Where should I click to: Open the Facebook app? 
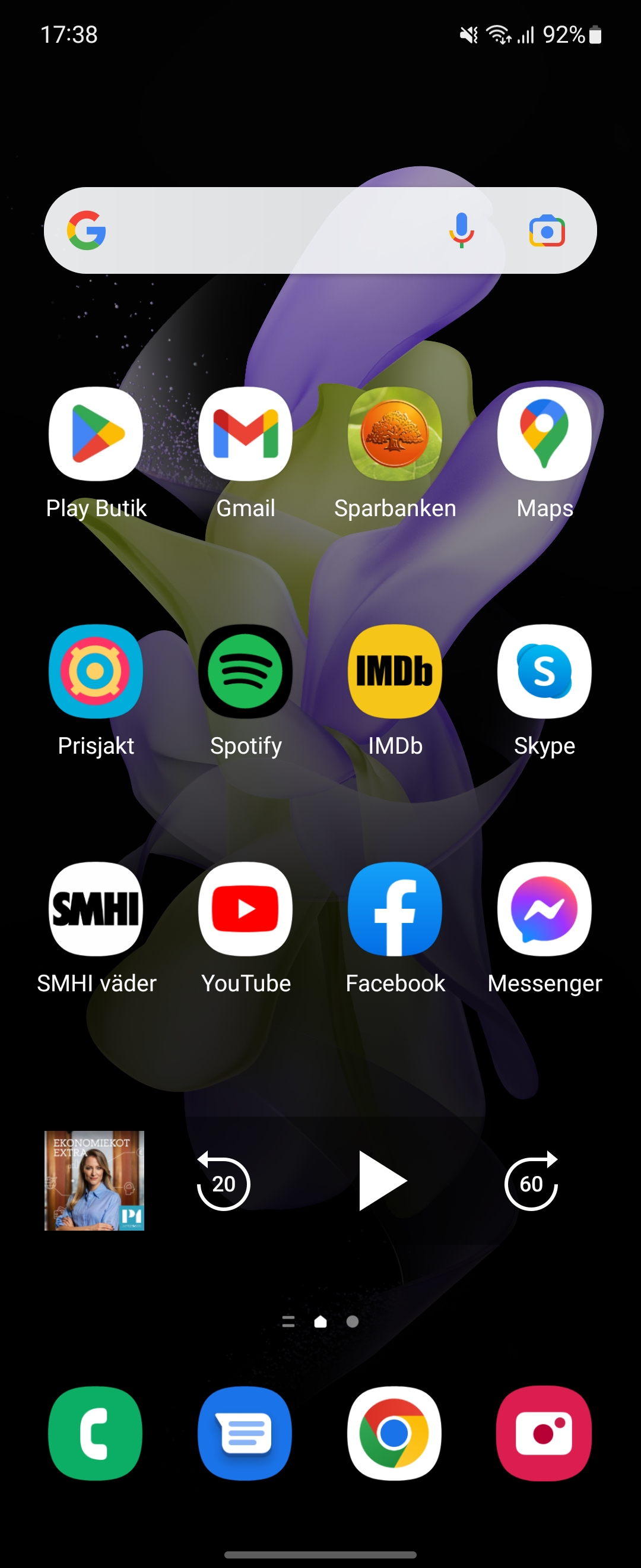coord(395,909)
